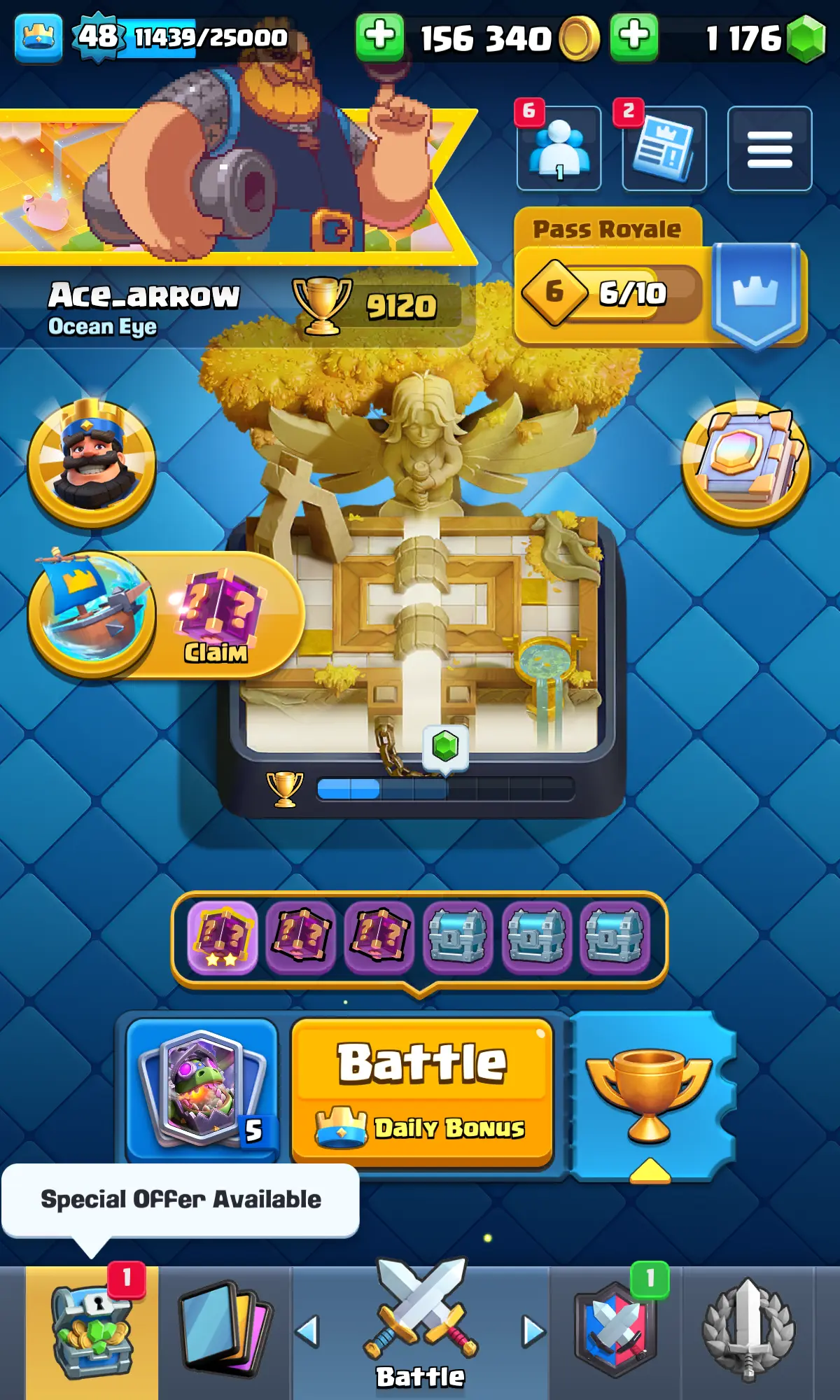The width and height of the screenshot is (840, 1400).
Task: Open the King portrait icon
Action: (91, 463)
